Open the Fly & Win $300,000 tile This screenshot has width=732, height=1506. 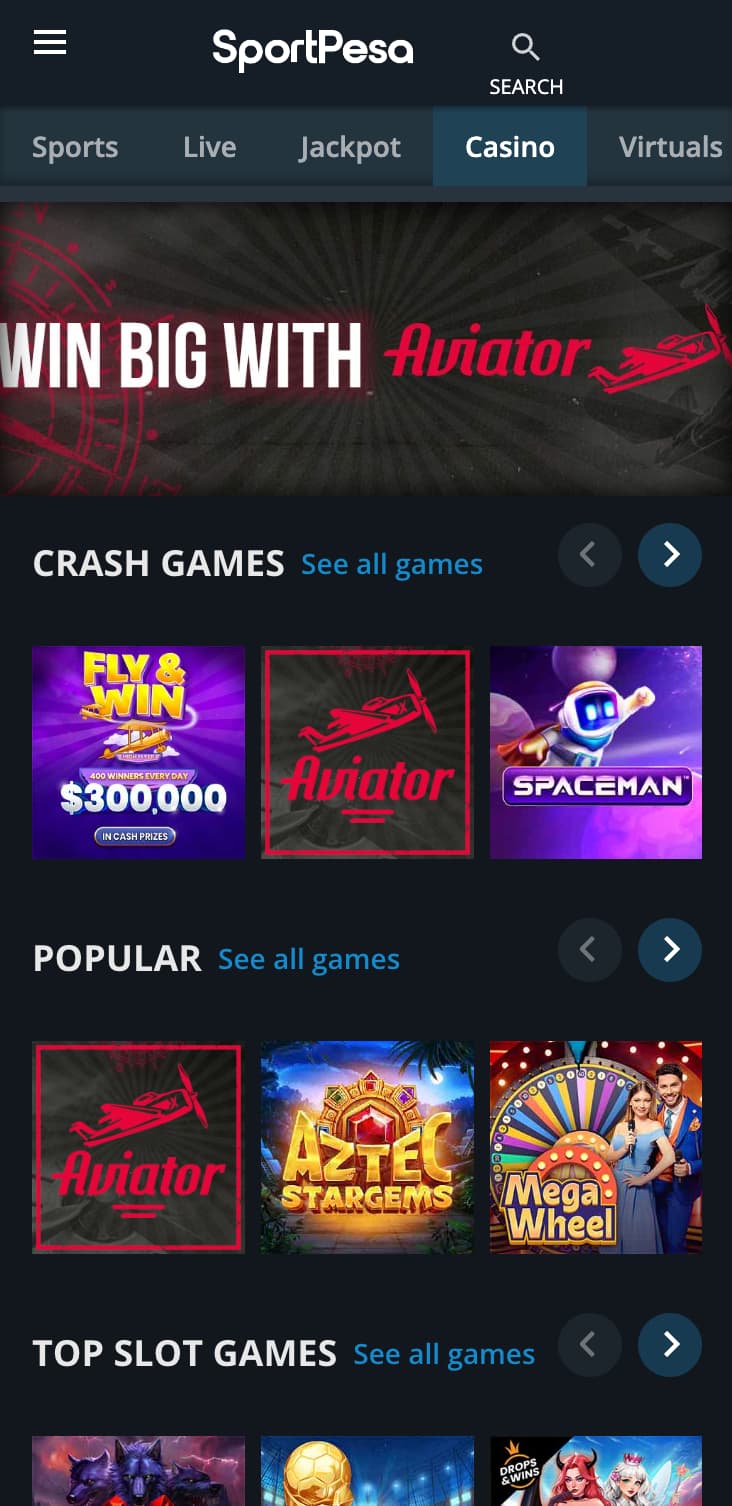pos(138,752)
